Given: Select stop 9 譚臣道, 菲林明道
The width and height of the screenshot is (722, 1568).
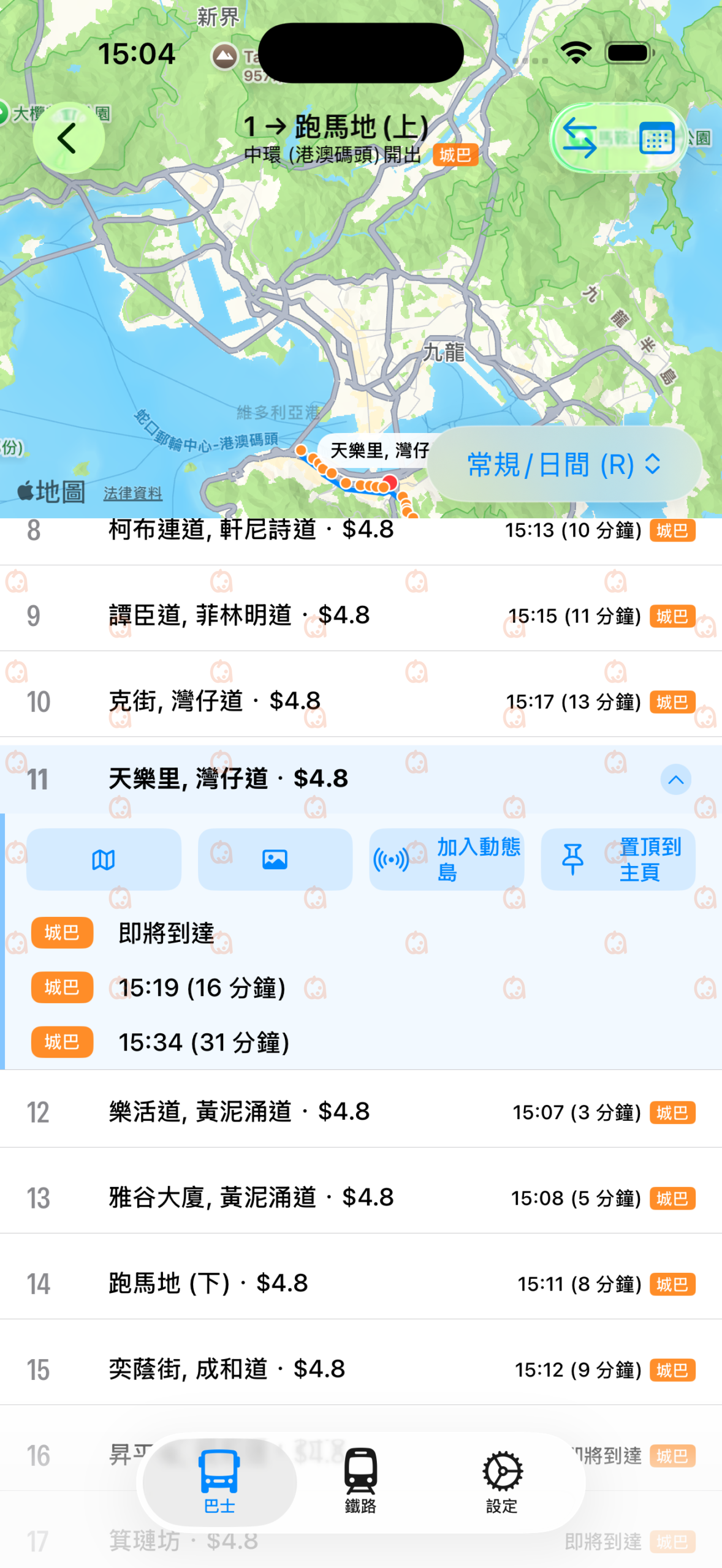Looking at the screenshot, I should click(360, 615).
